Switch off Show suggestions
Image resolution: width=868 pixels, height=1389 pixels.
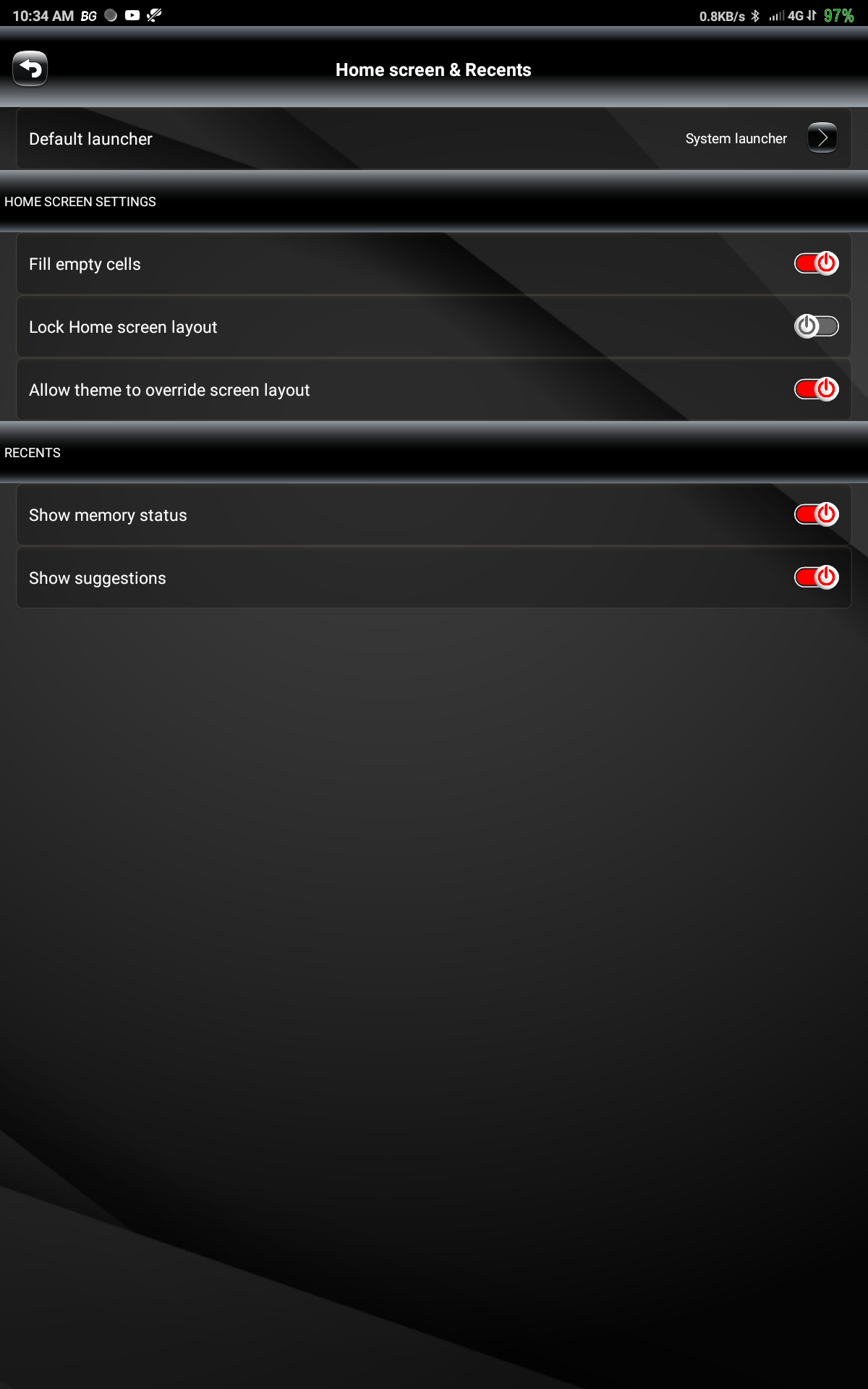[816, 577]
